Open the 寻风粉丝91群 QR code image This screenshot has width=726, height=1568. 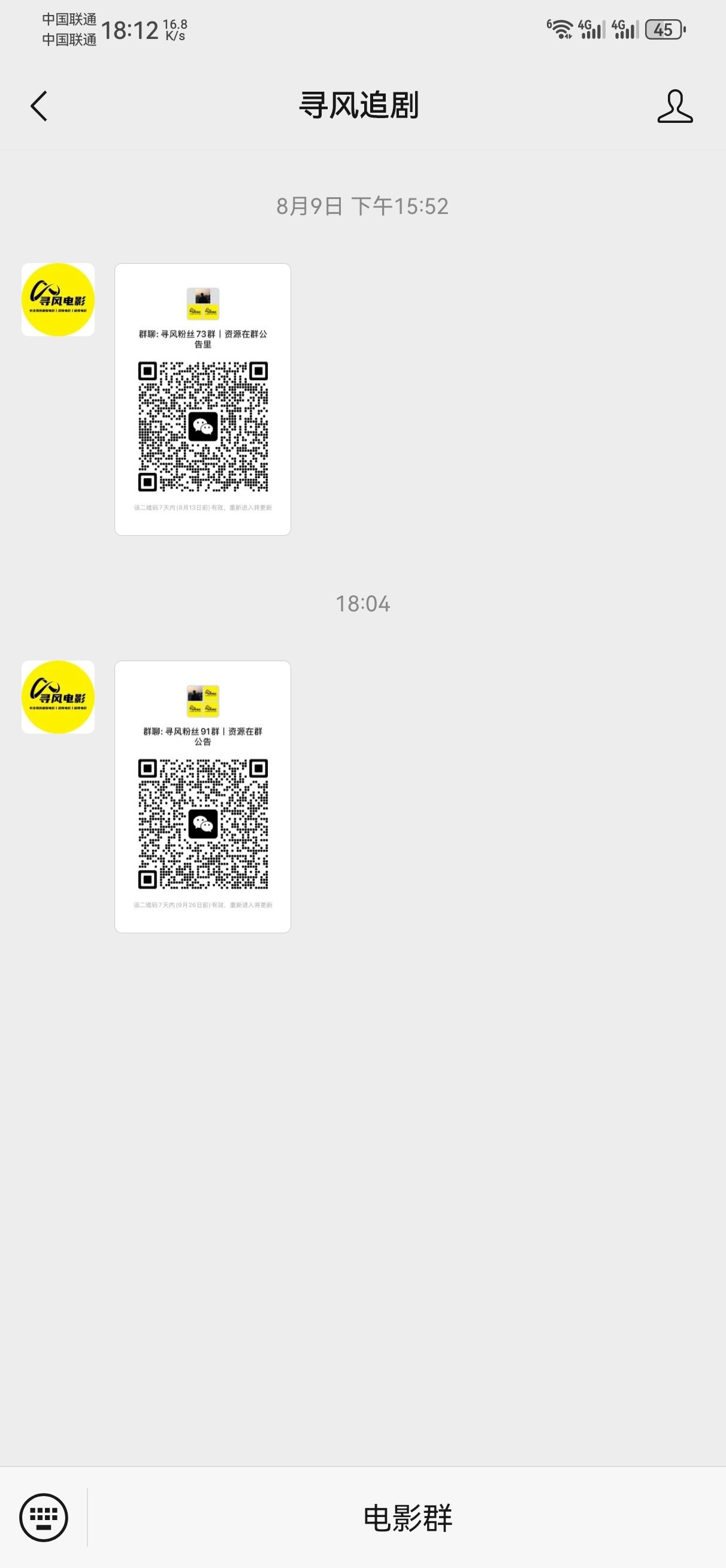(202, 796)
